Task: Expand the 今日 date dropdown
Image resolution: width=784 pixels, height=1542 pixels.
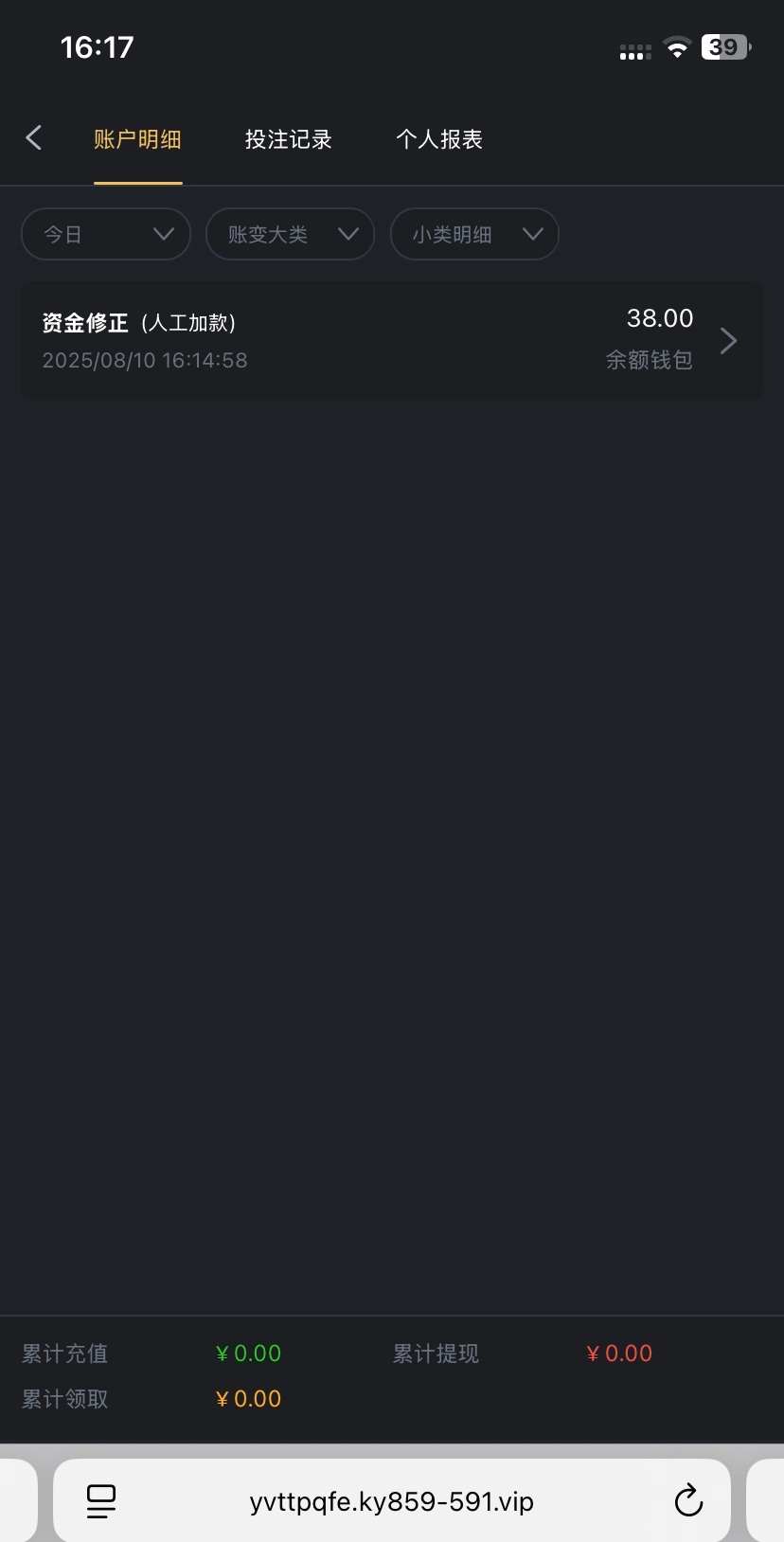Action: point(106,234)
